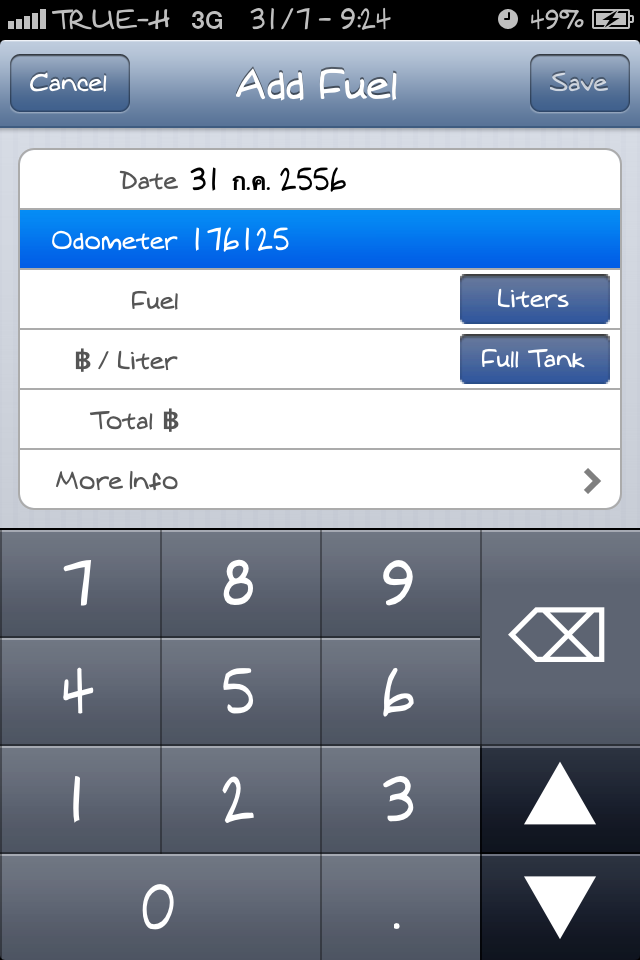Screen dimensions: 640x960
Task: Open the More Info row
Action: point(320,480)
